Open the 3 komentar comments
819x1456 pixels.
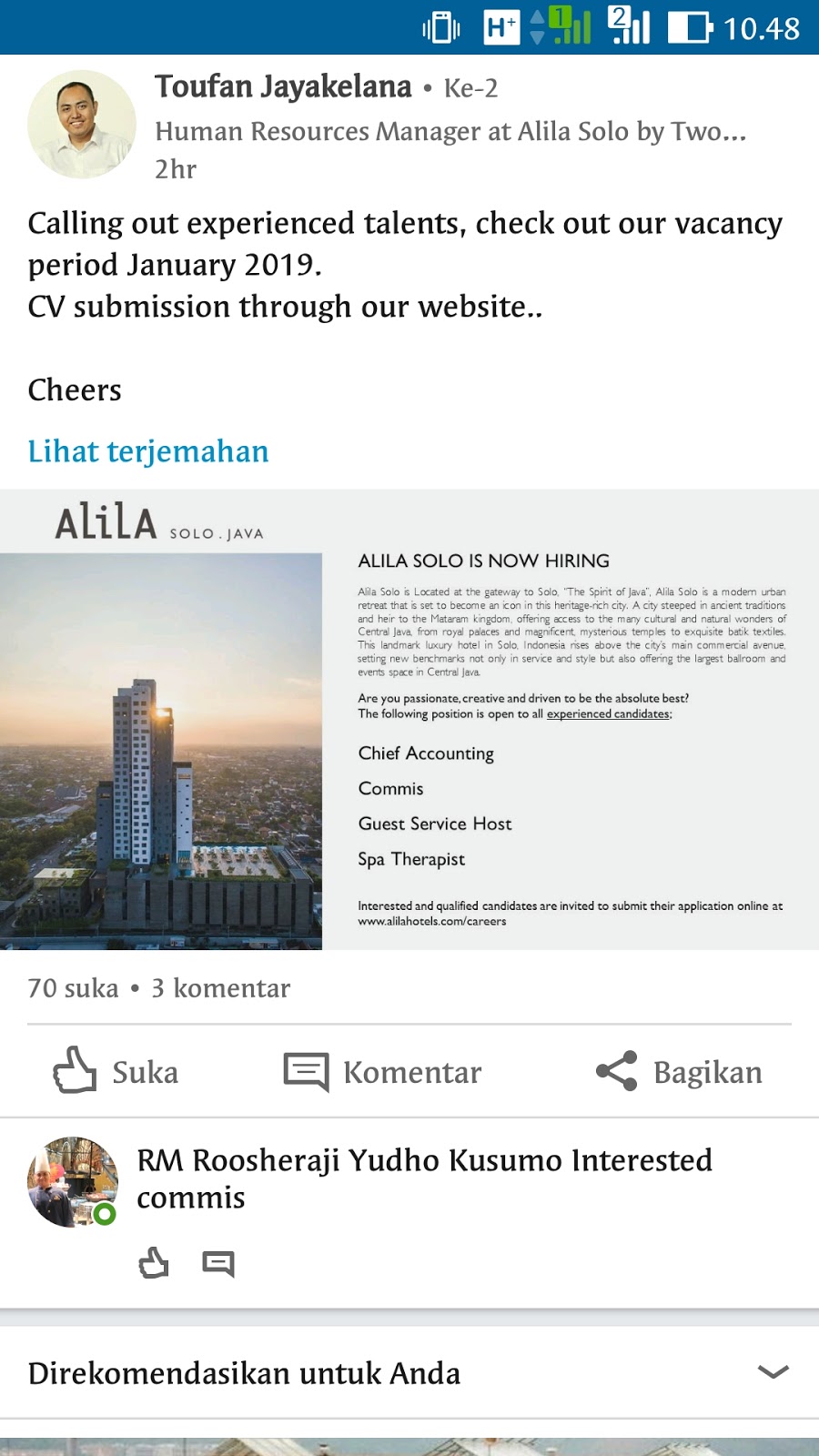[221, 988]
